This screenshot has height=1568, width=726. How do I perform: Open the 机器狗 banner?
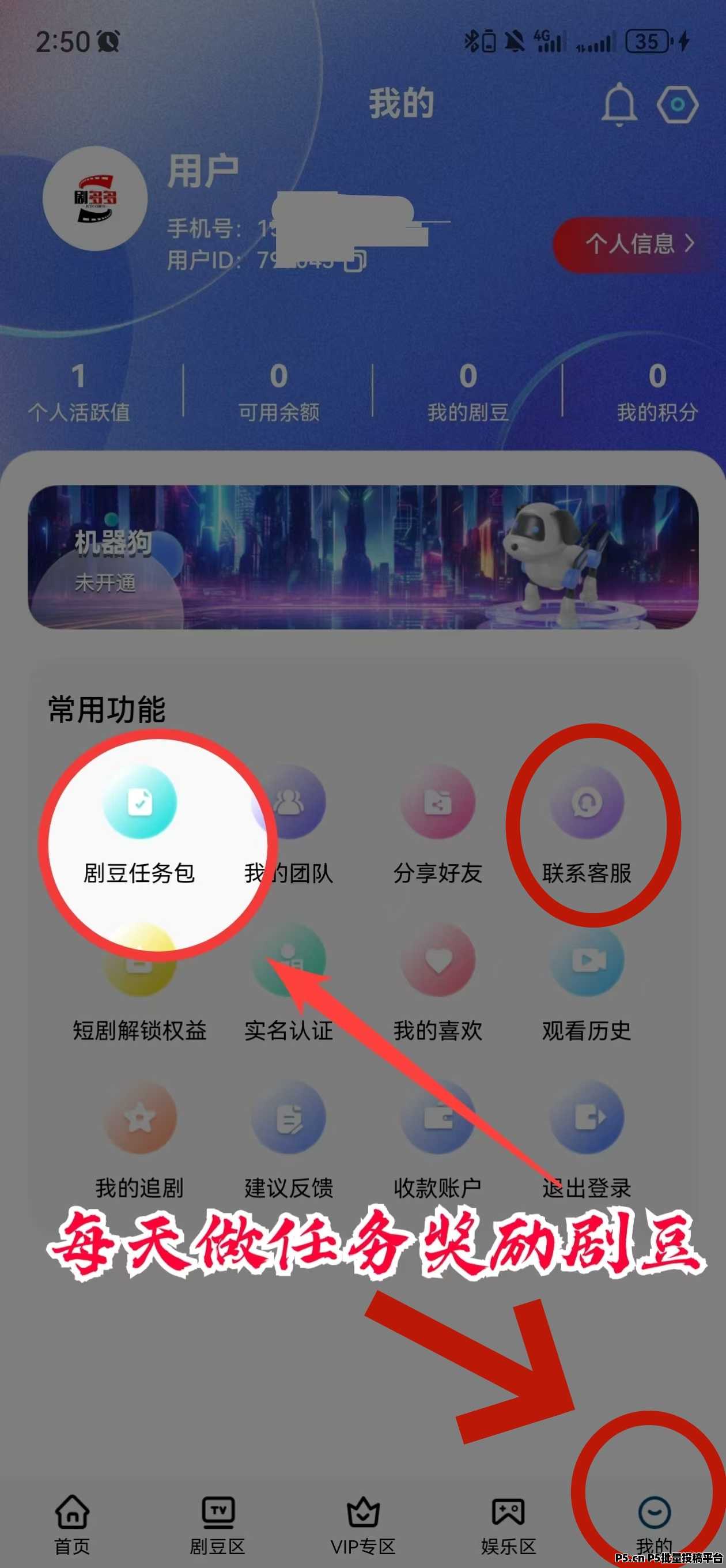pos(362,557)
